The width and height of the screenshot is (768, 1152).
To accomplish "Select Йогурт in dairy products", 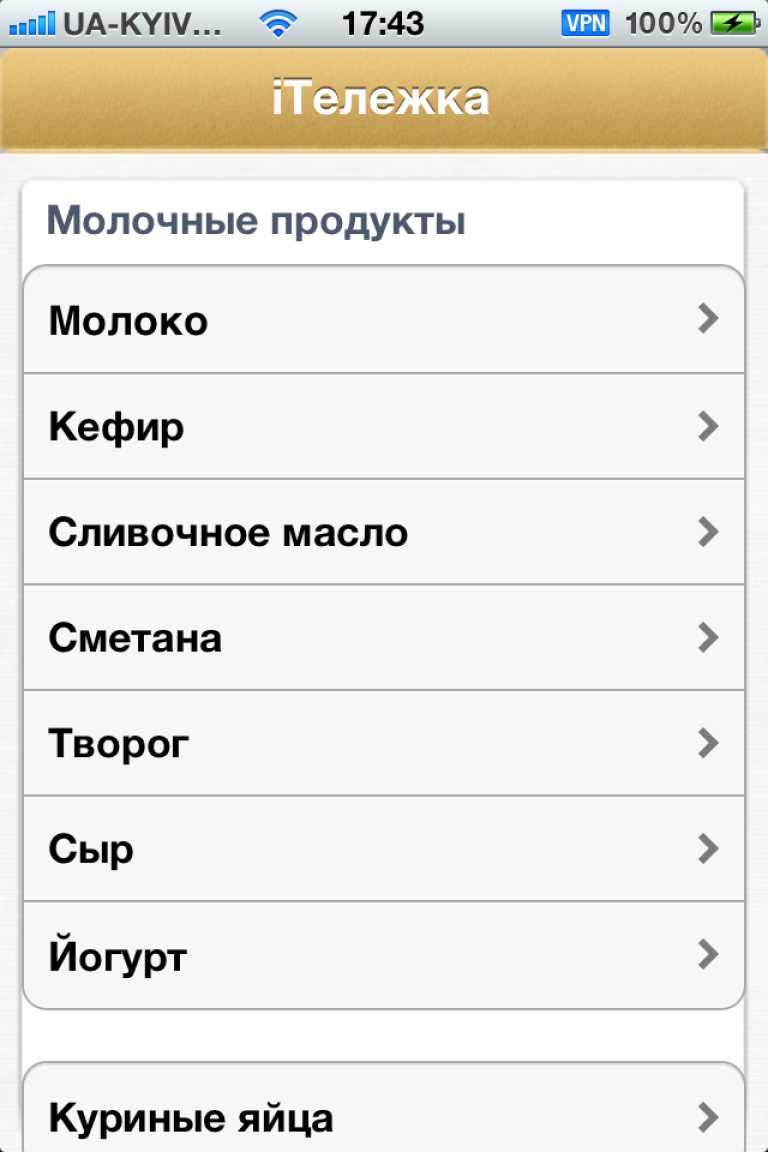I will [384, 956].
